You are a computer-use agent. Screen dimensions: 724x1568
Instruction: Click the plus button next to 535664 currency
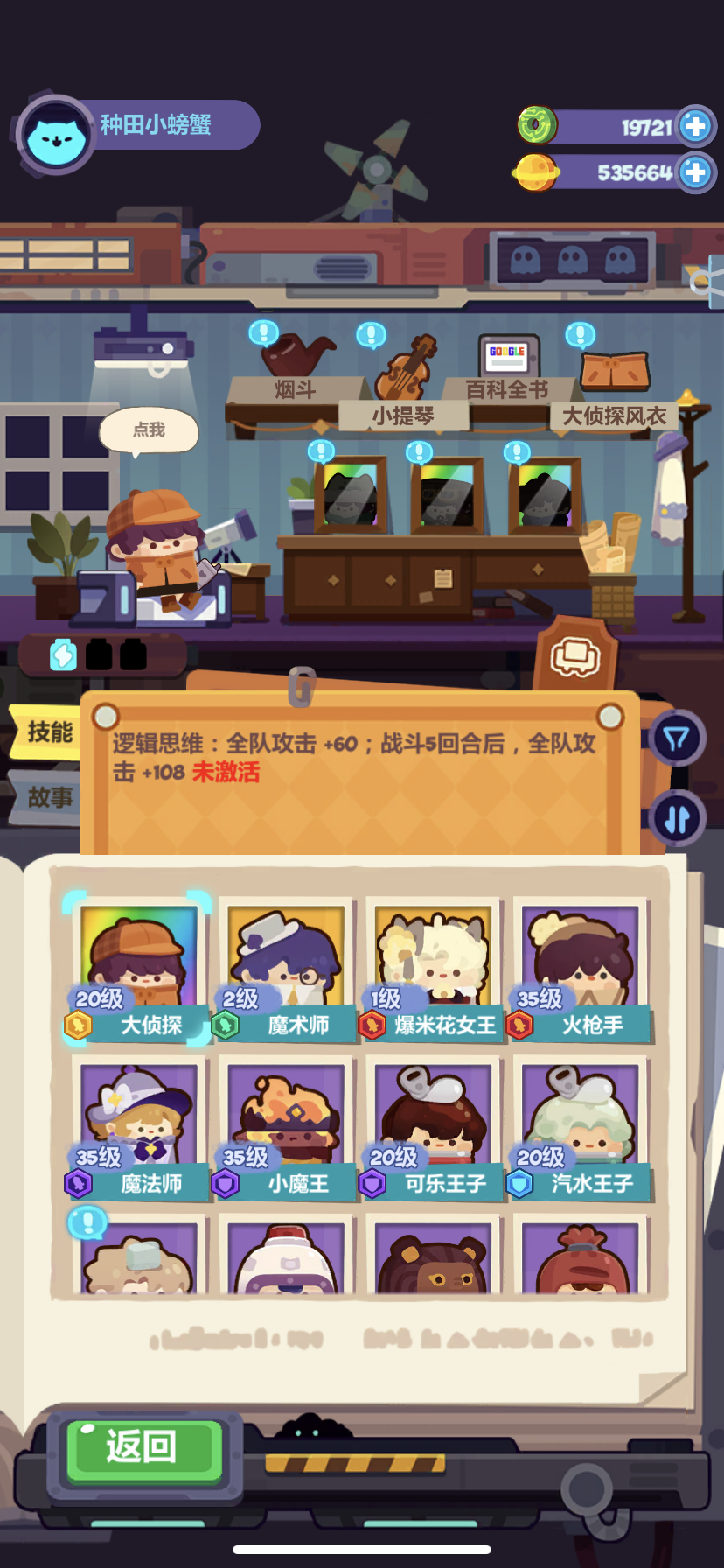tap(693, 172)
